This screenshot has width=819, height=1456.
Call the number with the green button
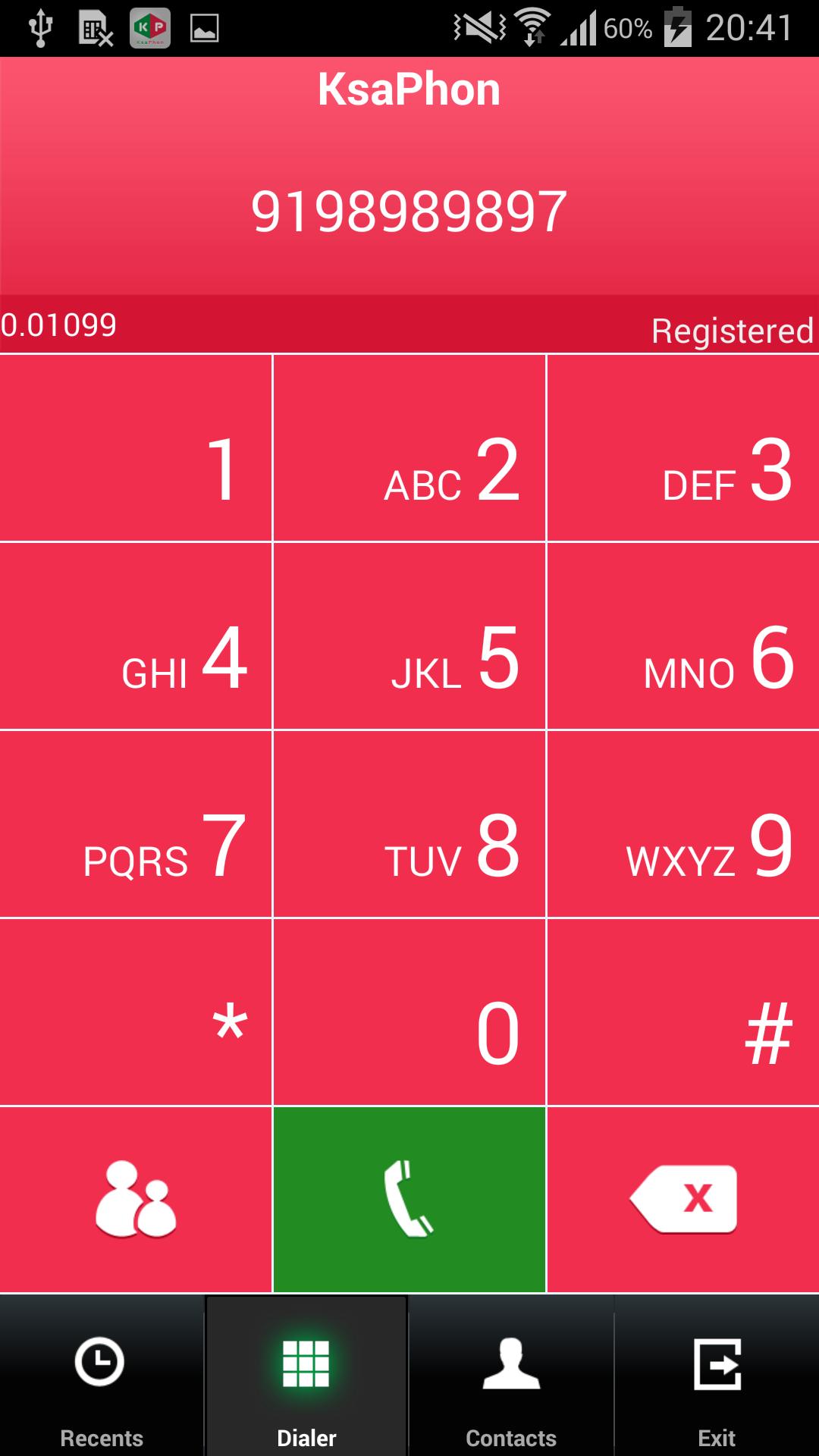click(x=409, y=1200)
